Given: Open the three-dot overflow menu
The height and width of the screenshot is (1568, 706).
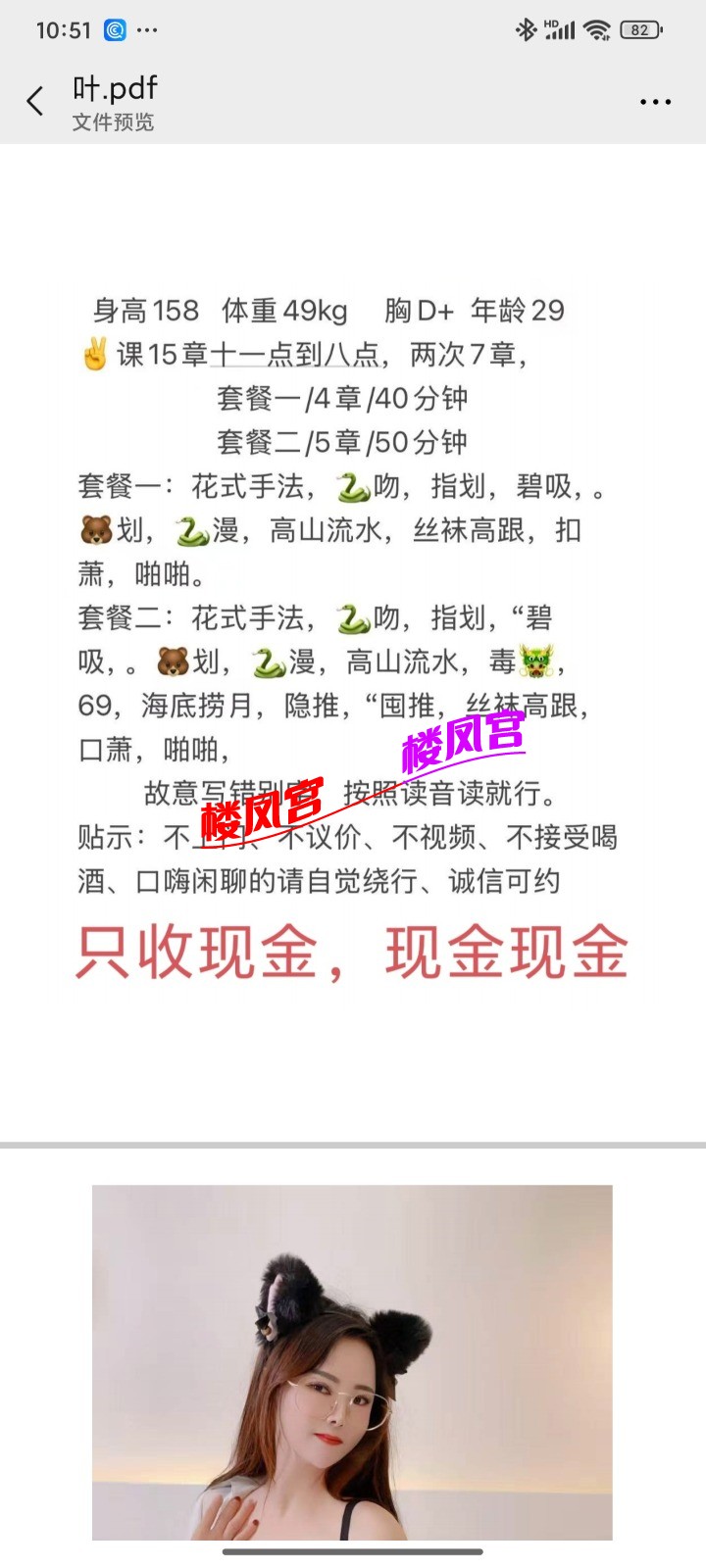Looking at the screenshot, I should click(x=655, y=102).
